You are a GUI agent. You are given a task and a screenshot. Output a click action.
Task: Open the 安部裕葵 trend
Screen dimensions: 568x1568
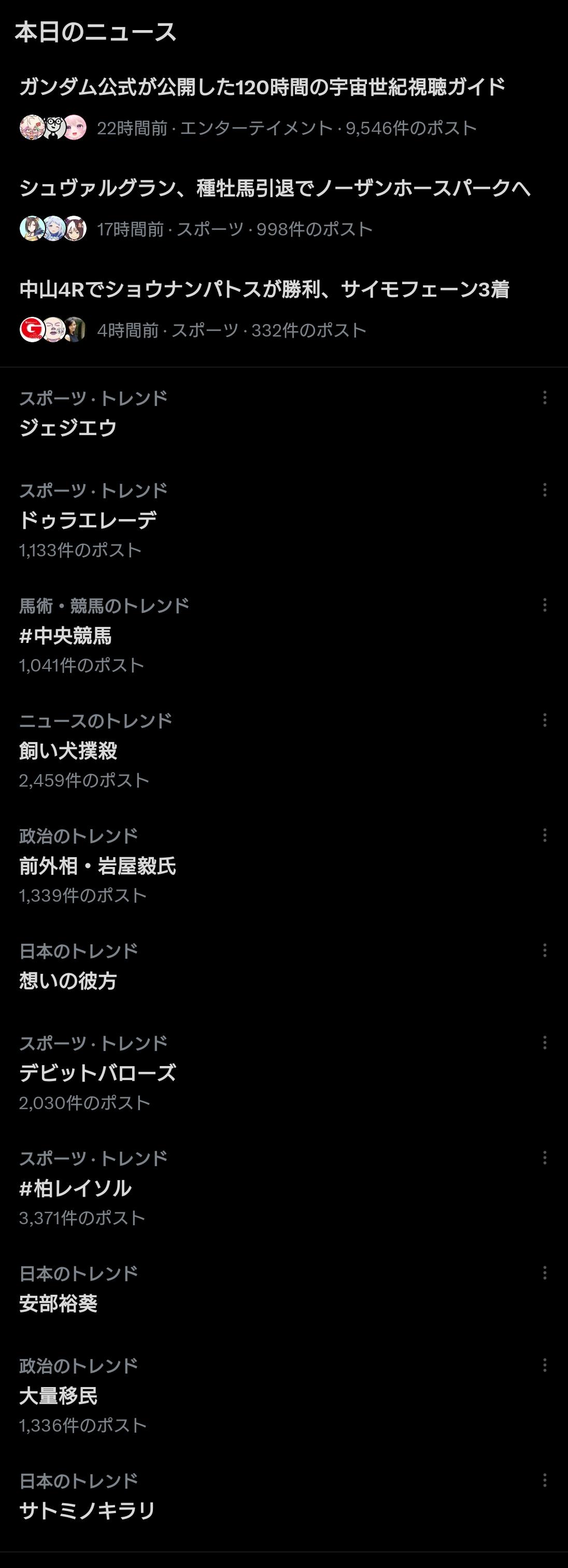coord(59,1303)
